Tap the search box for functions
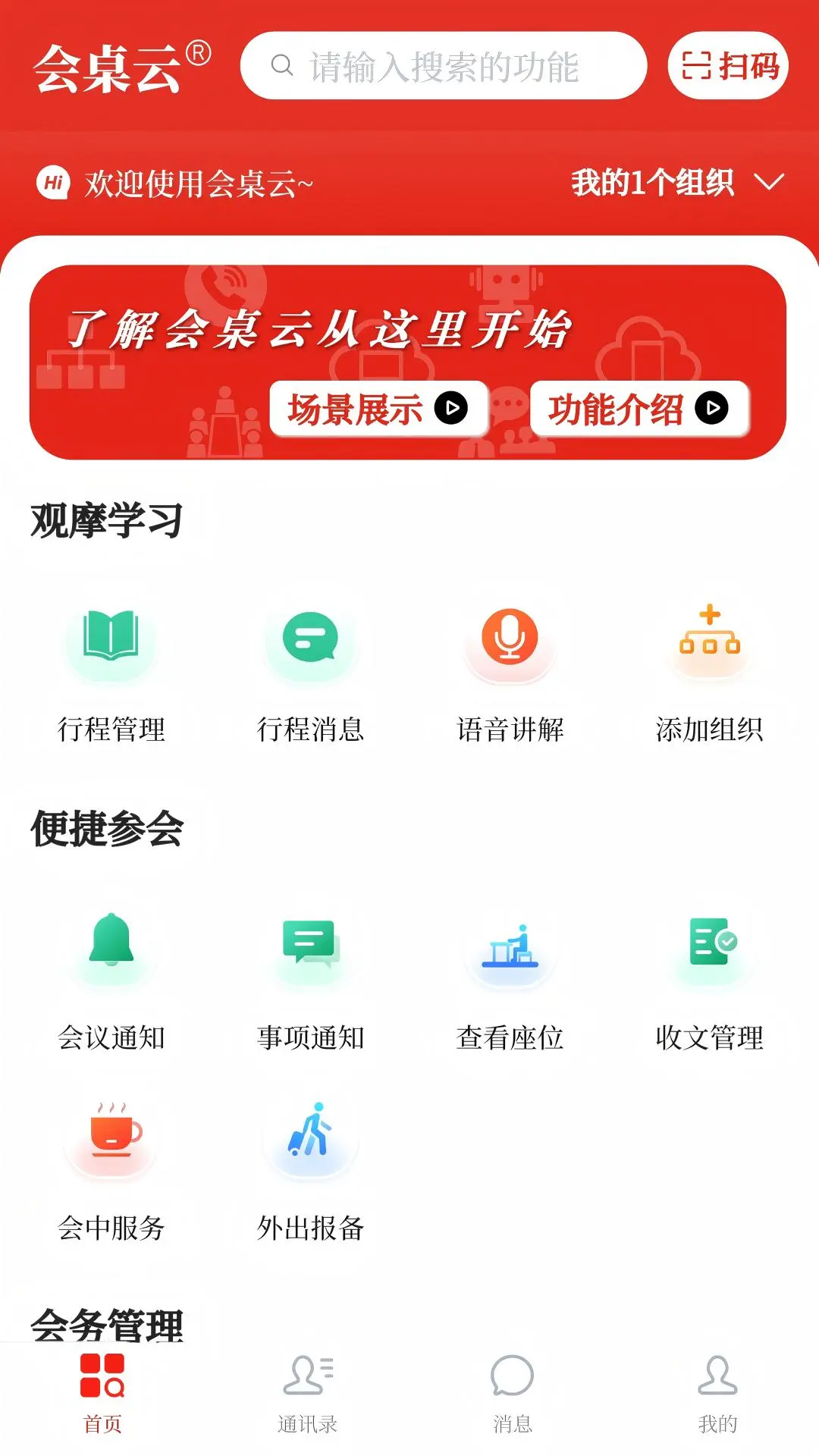This screenshot has height=1456, width=819. (x=443, y=66)
